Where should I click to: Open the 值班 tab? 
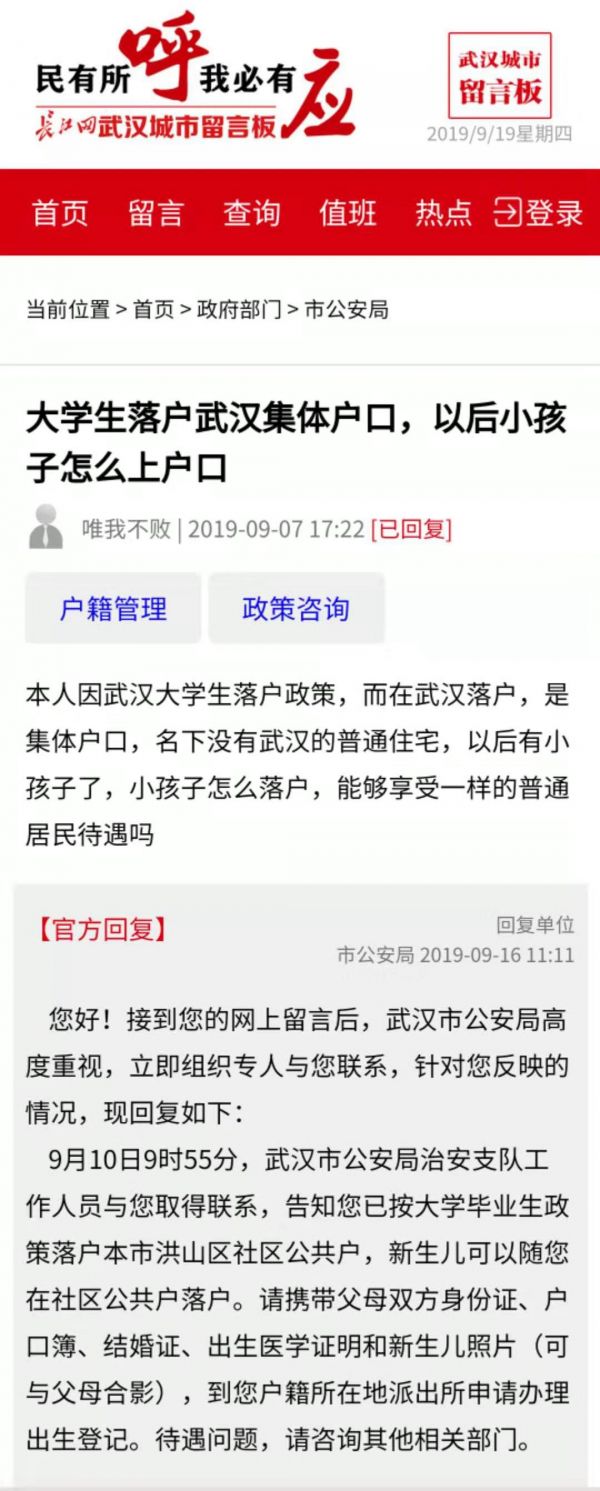[348, 212]
